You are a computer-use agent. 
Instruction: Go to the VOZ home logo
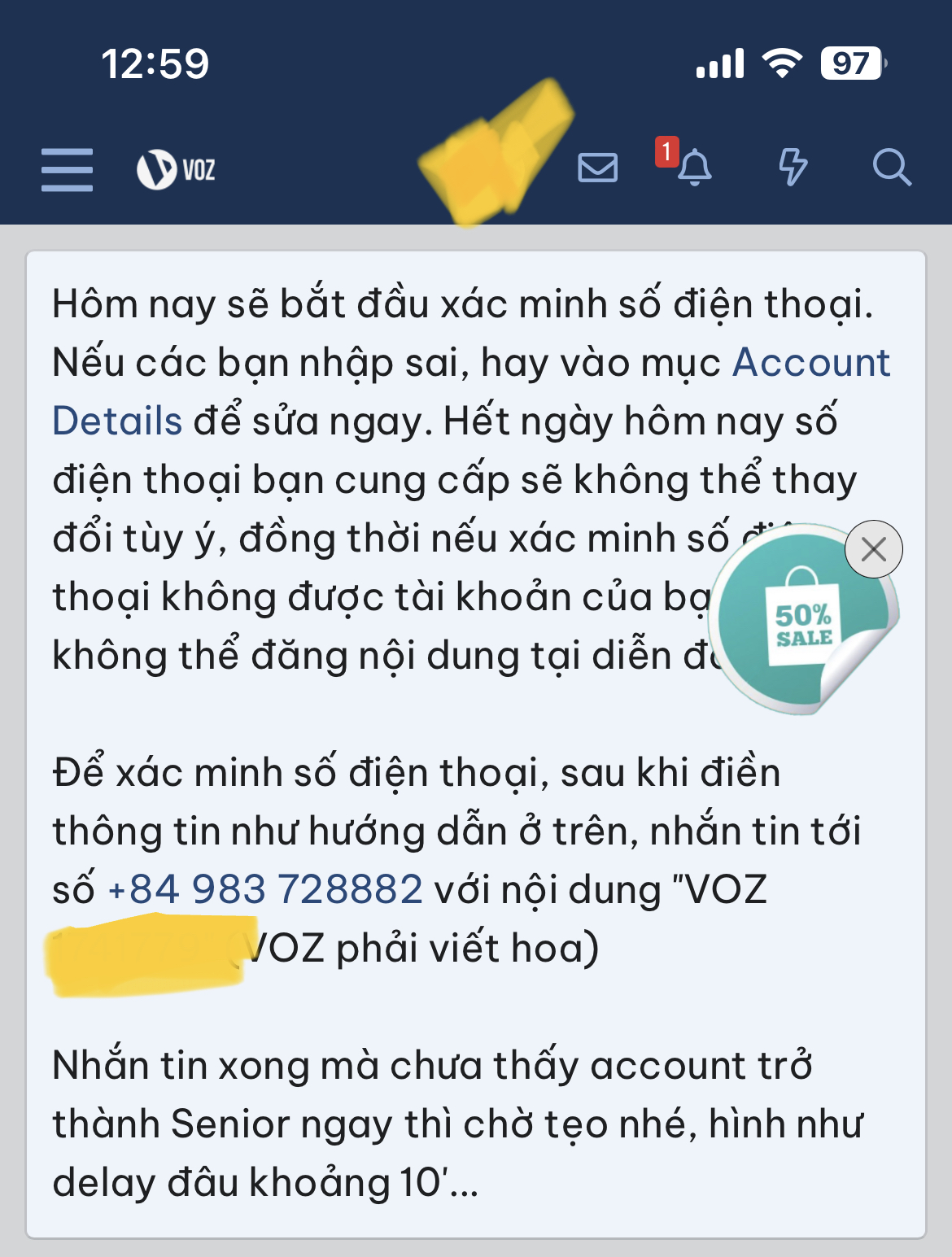tap(176, 169)
